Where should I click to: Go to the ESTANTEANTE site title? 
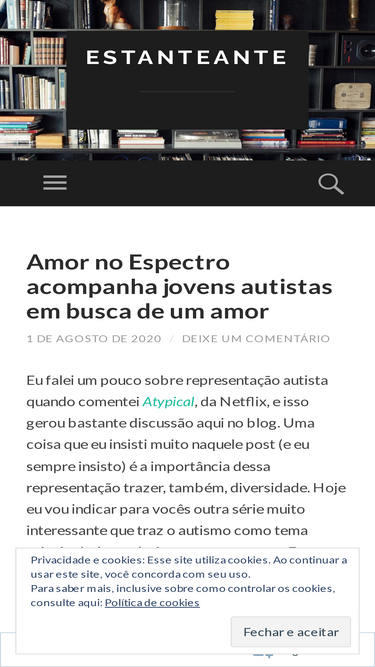(187, 57)
